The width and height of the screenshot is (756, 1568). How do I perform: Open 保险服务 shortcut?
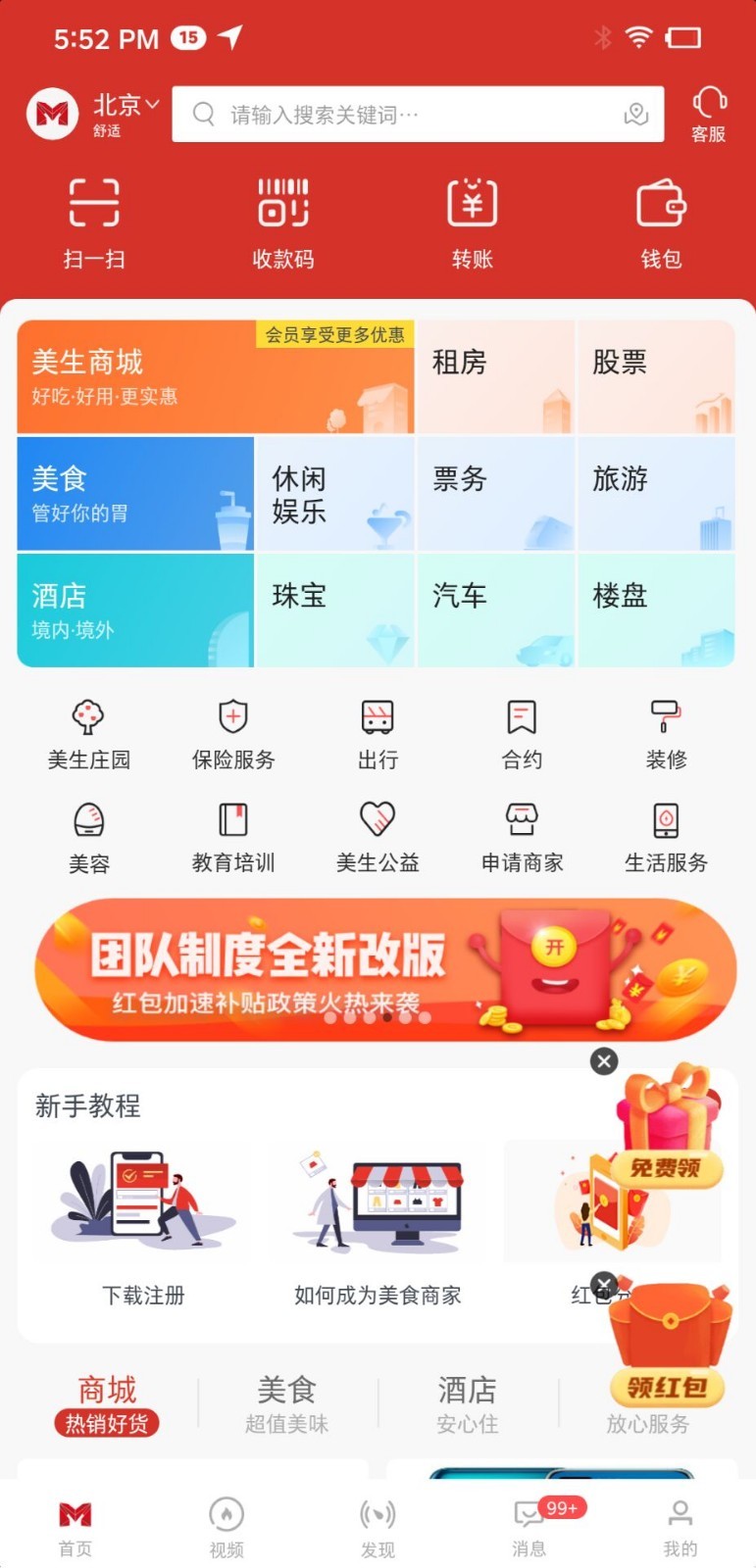point(233,735)
